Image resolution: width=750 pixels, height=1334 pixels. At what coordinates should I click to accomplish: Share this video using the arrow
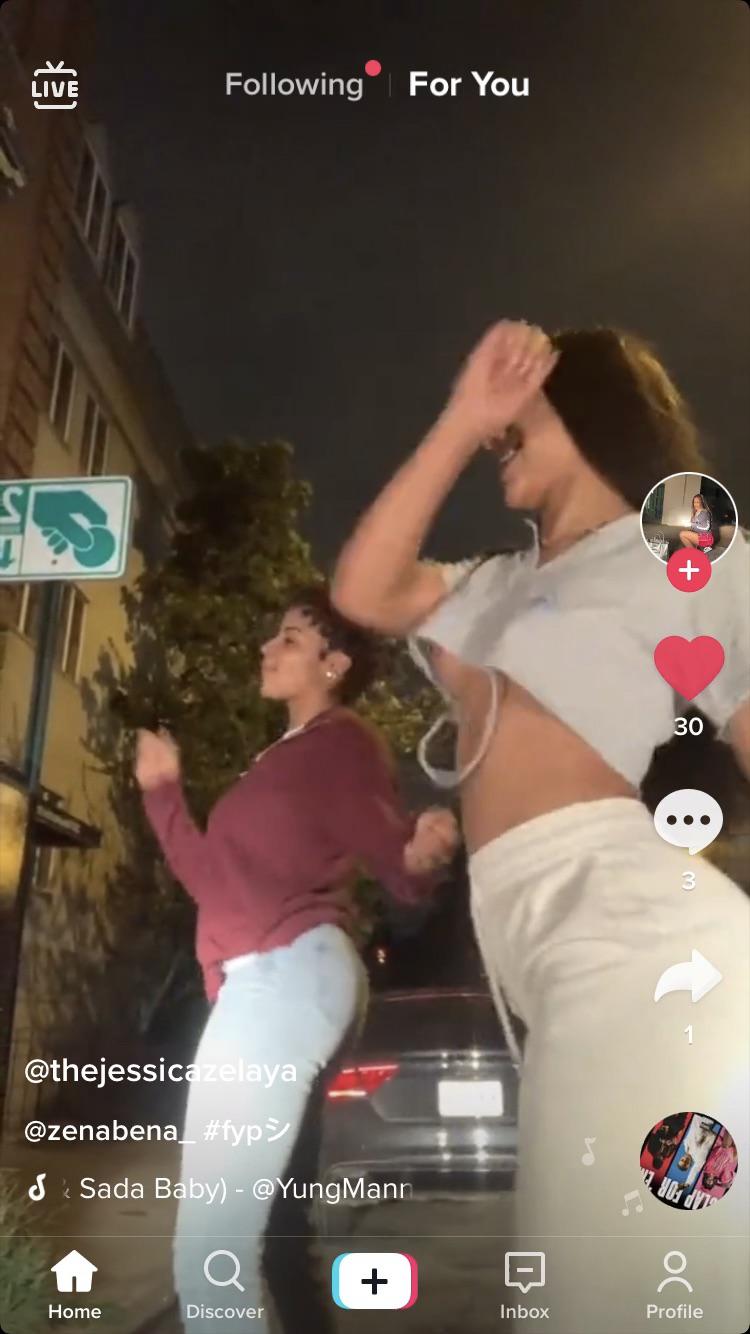click(x=688, y=977)
